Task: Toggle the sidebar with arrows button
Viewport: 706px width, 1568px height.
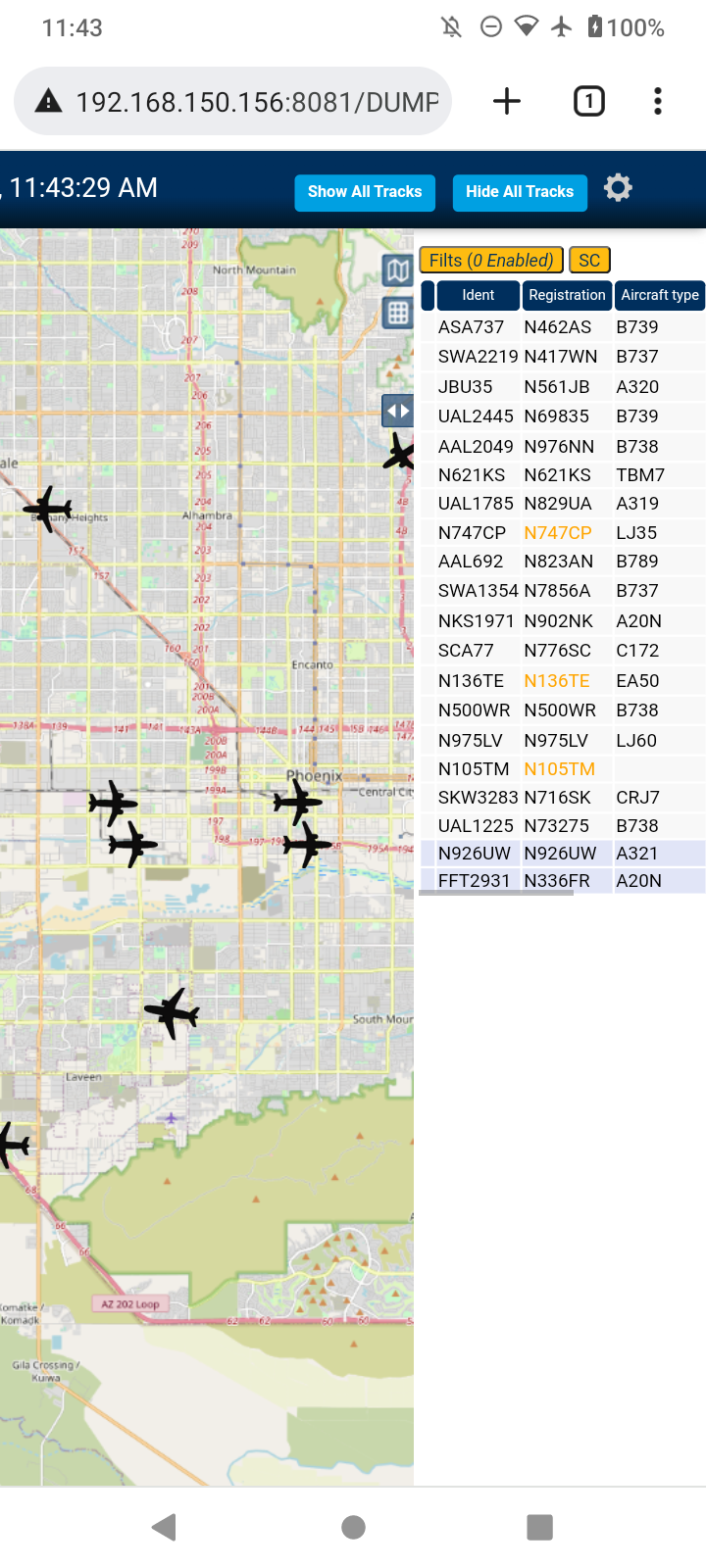Action: point(397,411)
